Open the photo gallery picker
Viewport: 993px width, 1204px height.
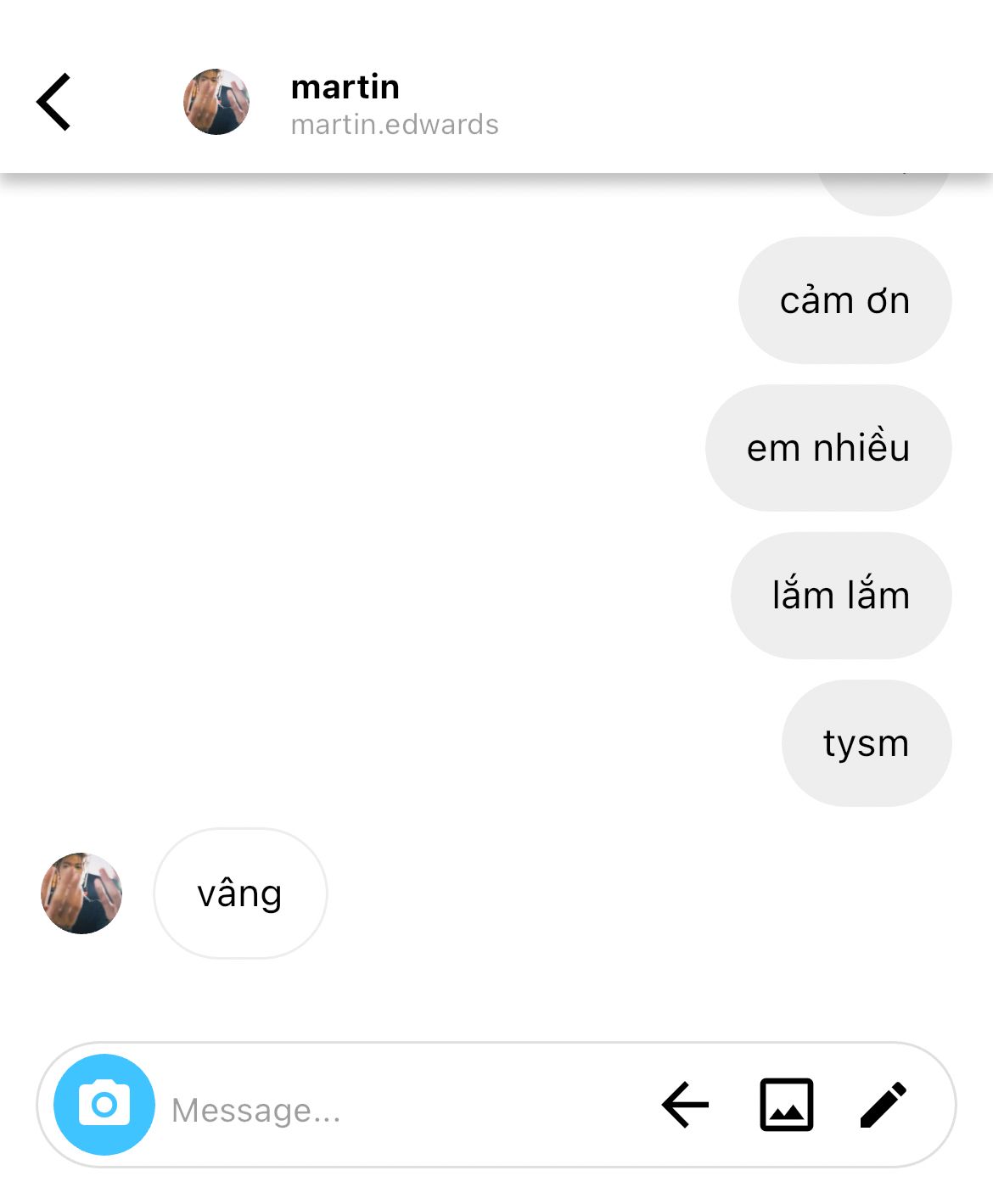point(786,1105)
